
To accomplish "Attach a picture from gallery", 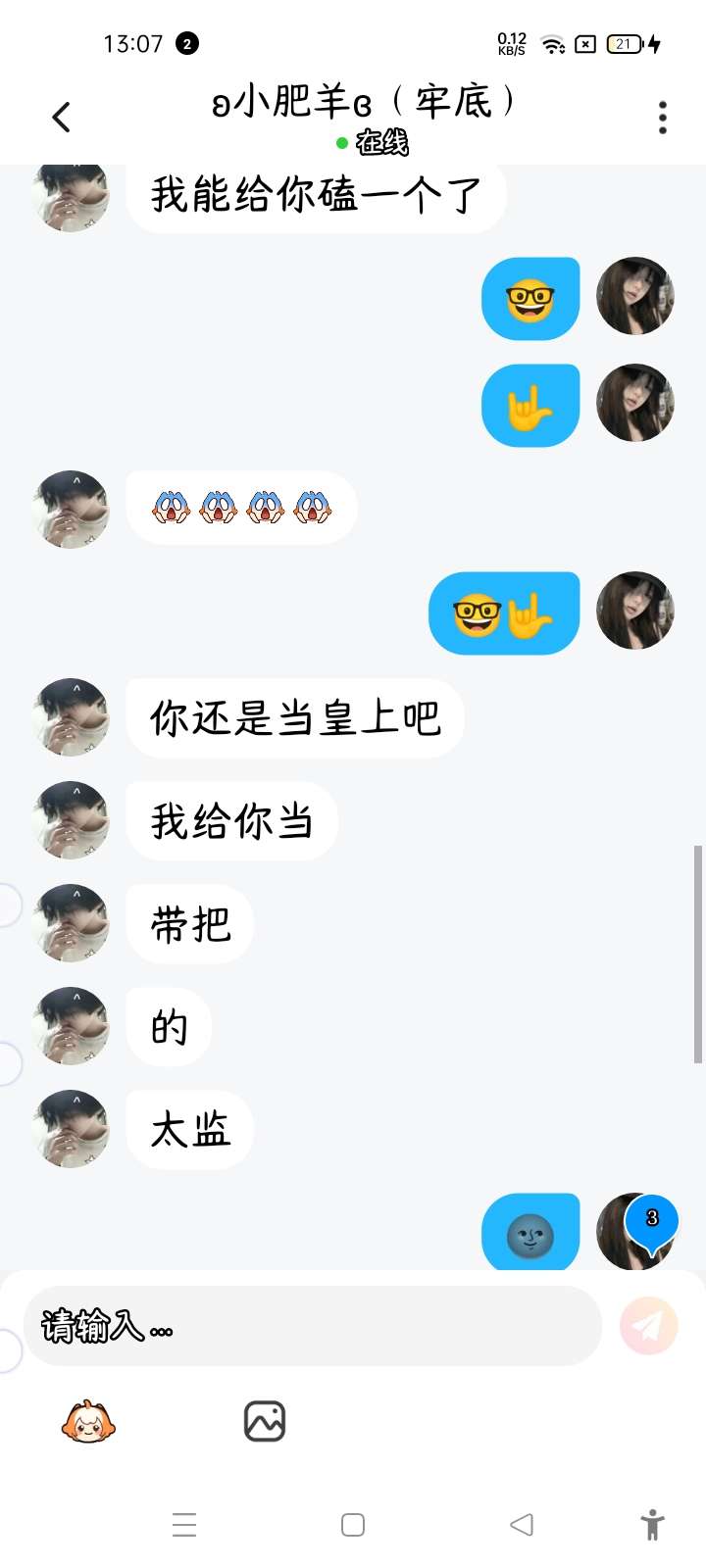I will tap(264, 1421).
